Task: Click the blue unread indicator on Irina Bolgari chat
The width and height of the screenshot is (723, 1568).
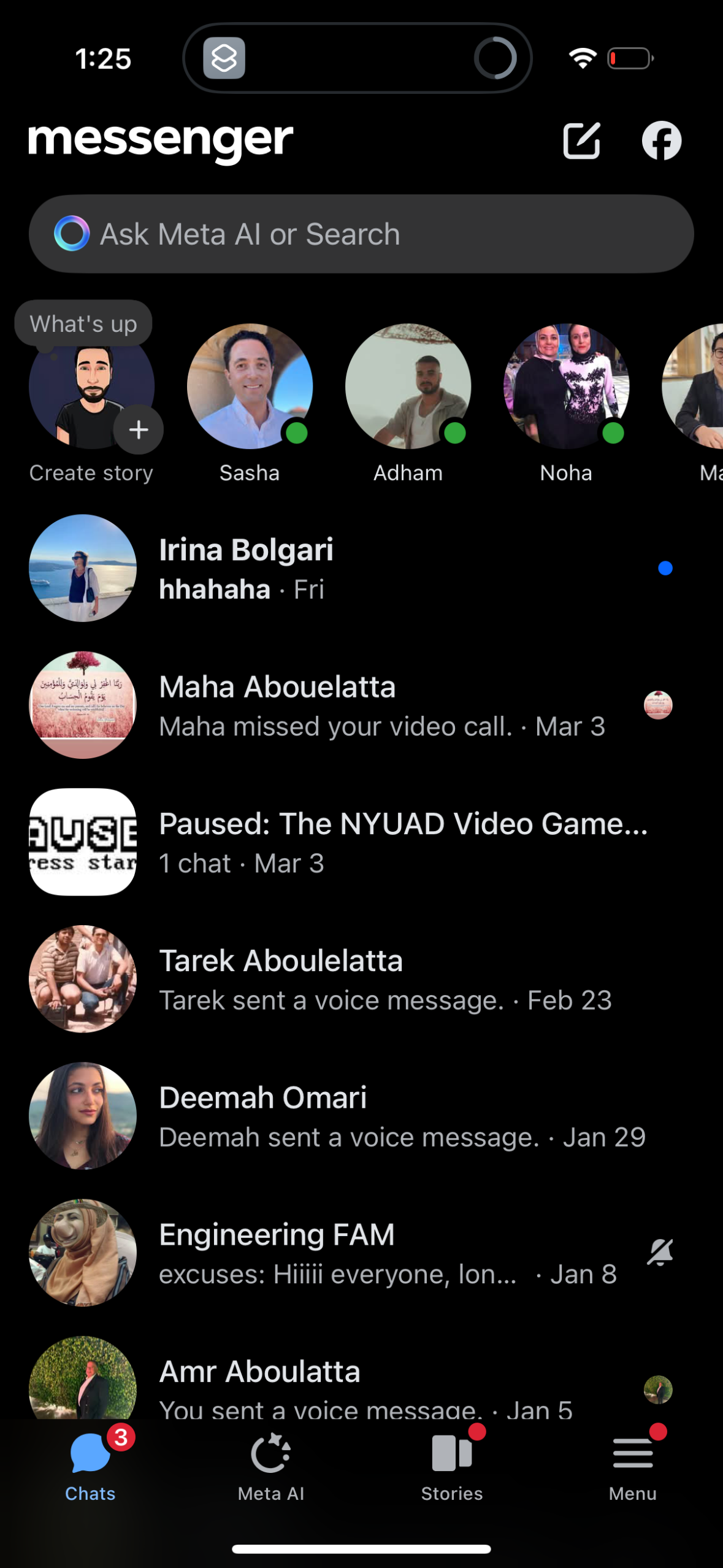Action: point(665,569)
